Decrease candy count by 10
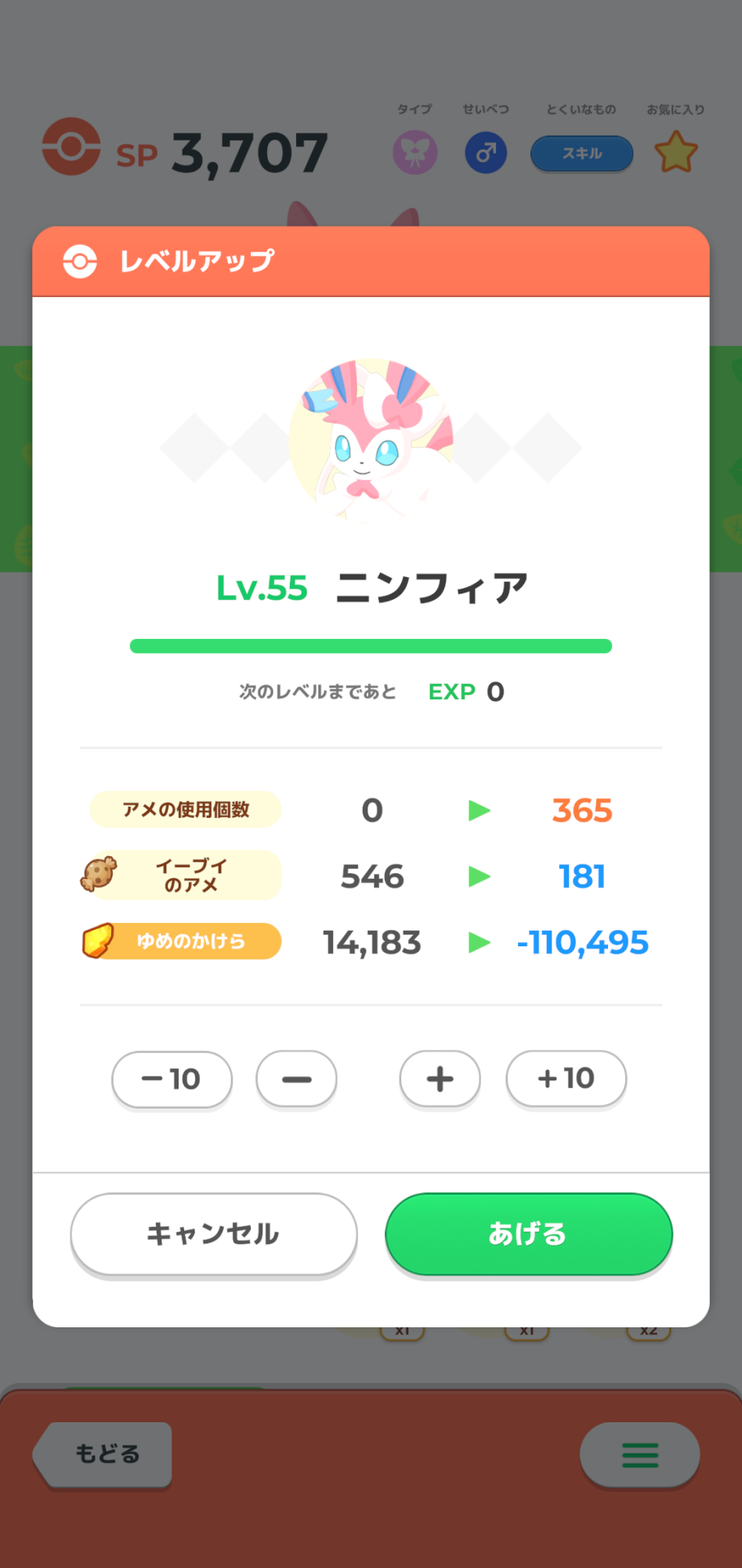 (172, 1079)
